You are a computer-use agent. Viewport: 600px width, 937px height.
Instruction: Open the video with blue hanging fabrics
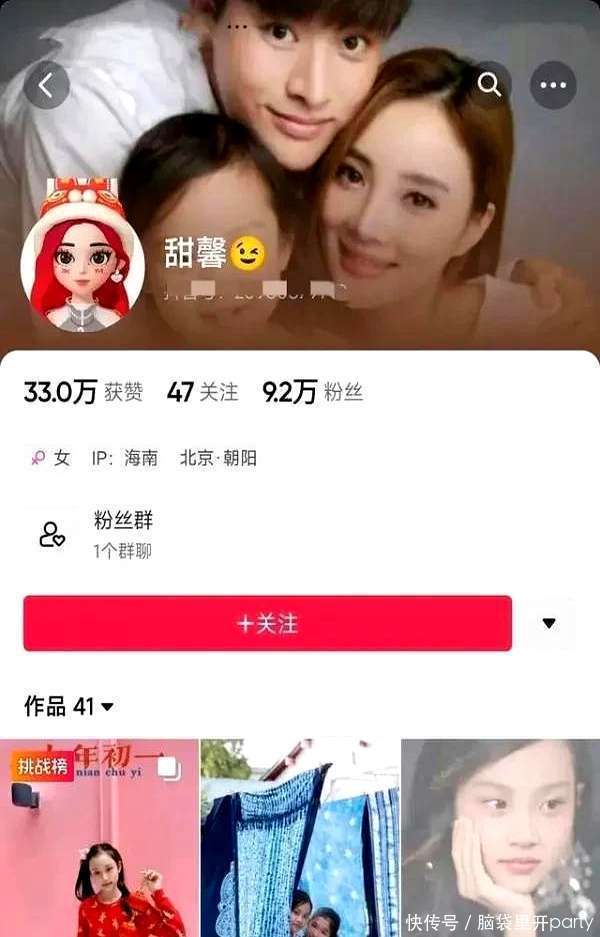point(300,840)
